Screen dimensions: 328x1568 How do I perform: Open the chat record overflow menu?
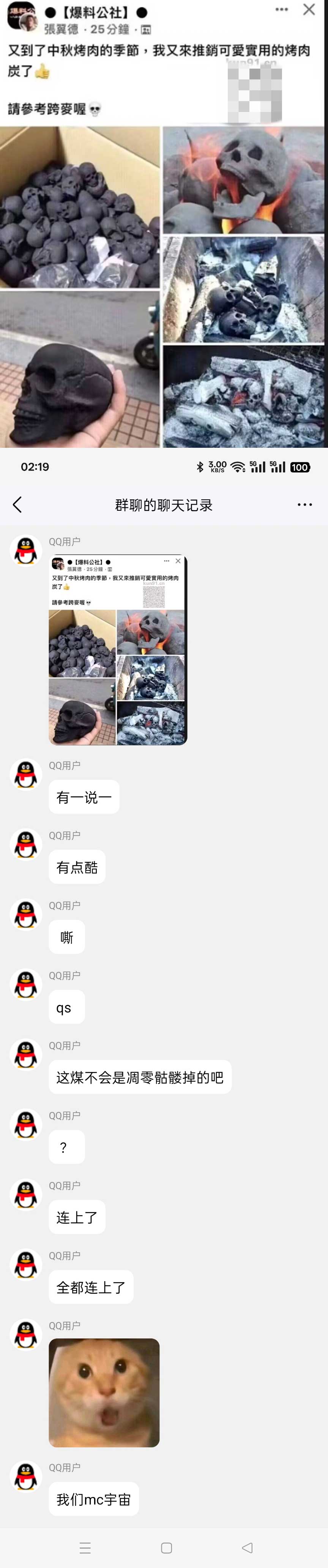coord(304,505)
